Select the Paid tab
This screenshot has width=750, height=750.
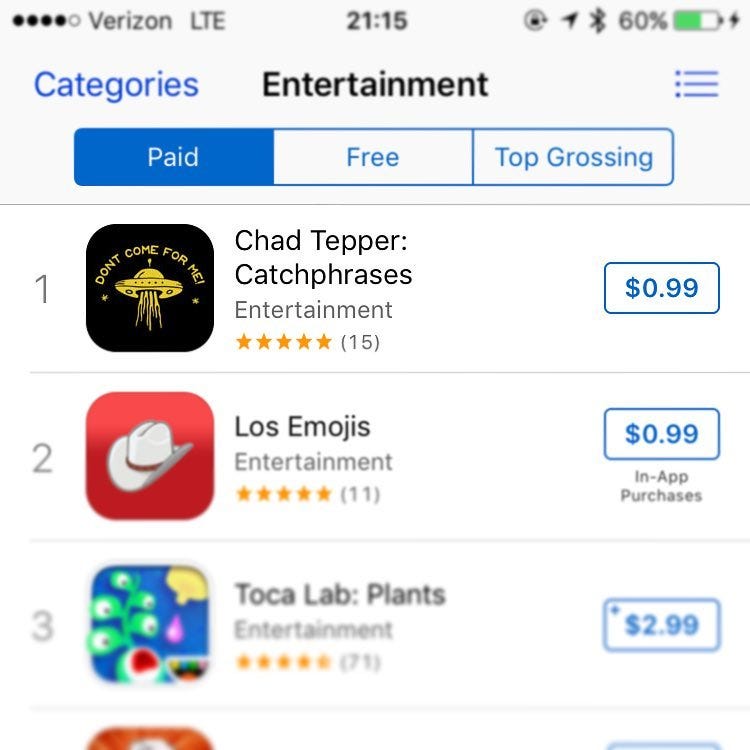coord(173,157)
